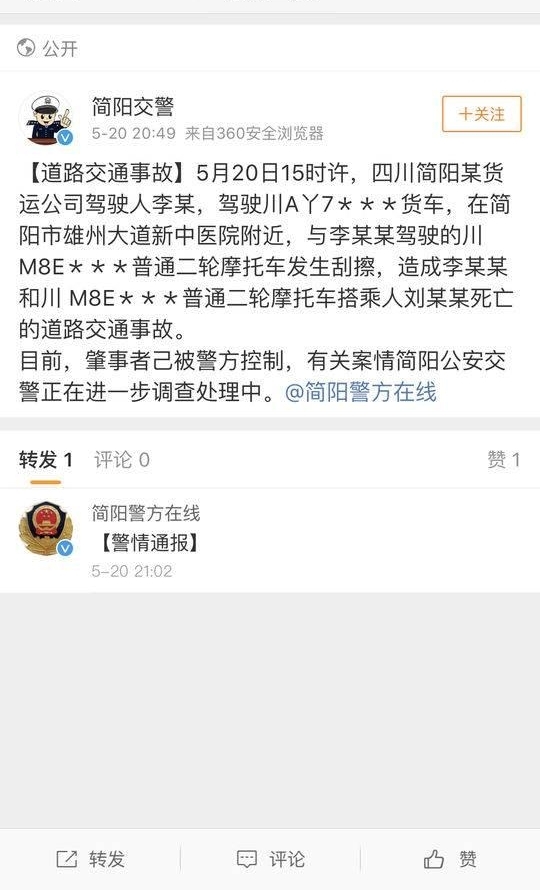Like the post with the bottom 赞 button
This screenshot has width=540, height=890.
point(450,859)
